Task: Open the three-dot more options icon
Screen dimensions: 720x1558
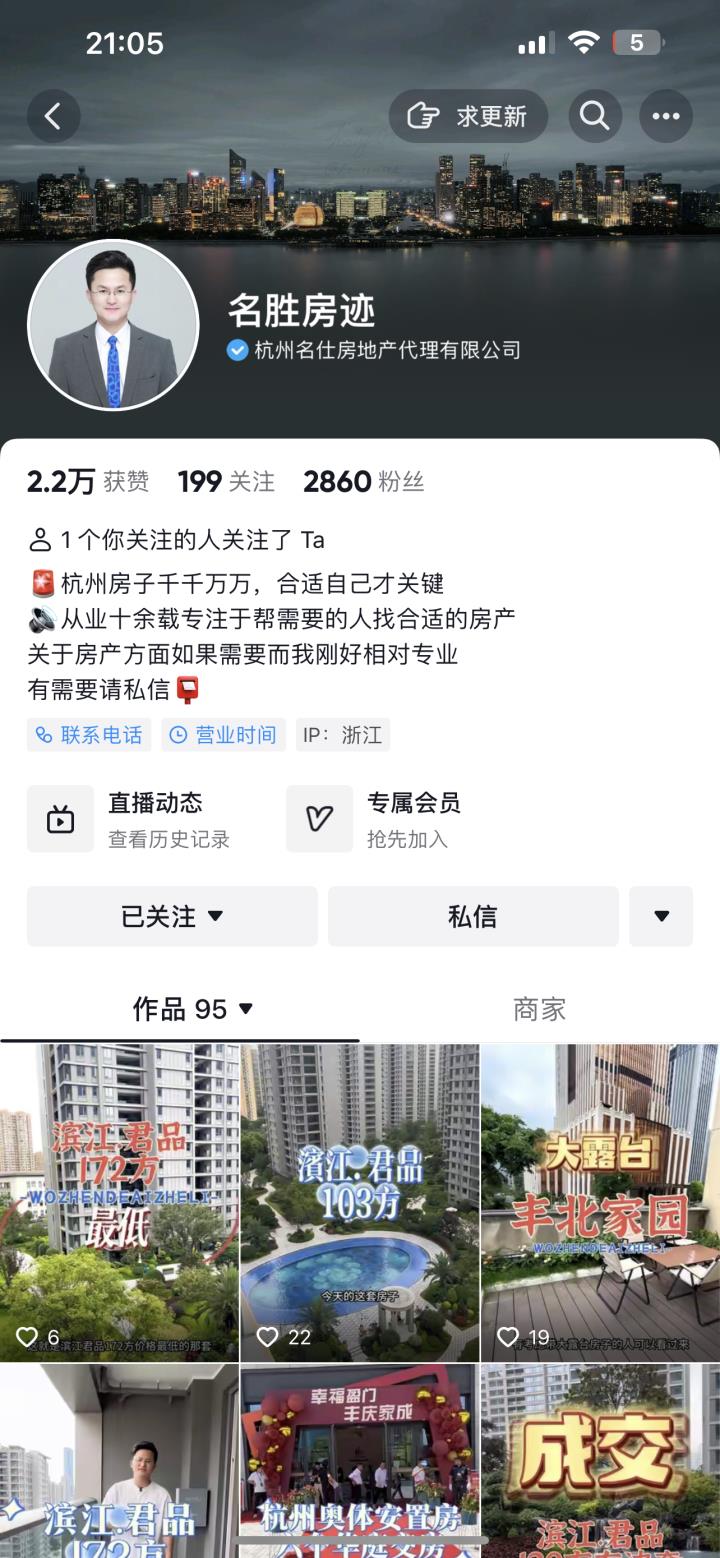Action: click(x=666, y=115)
